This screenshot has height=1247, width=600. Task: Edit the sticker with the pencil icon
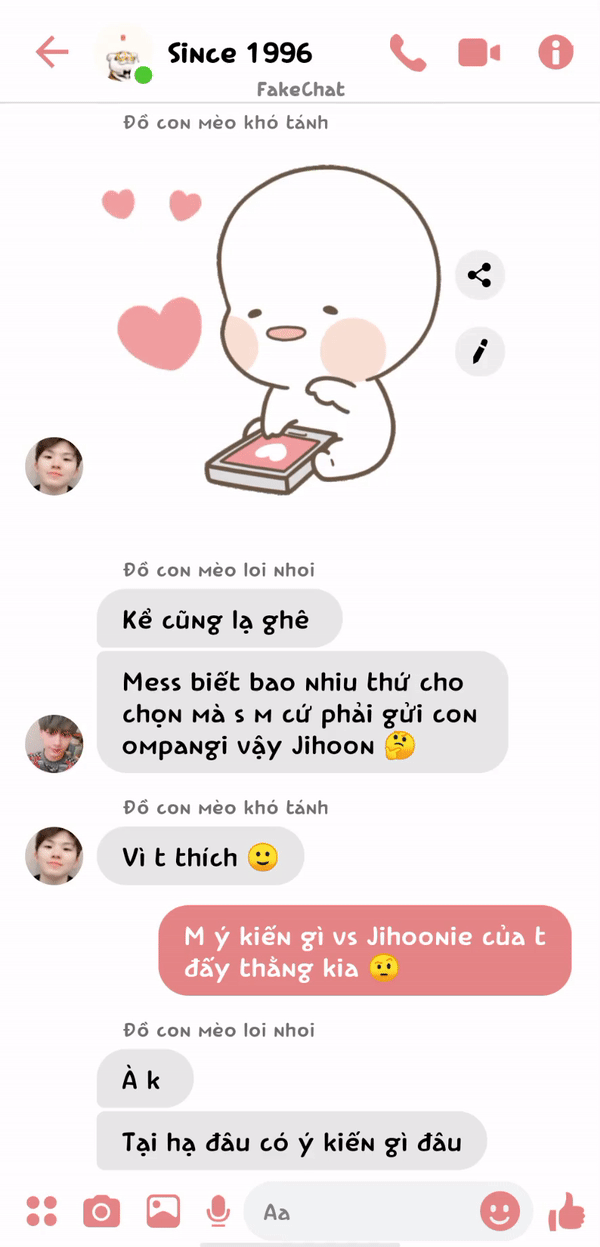click(x=480, y=351)
